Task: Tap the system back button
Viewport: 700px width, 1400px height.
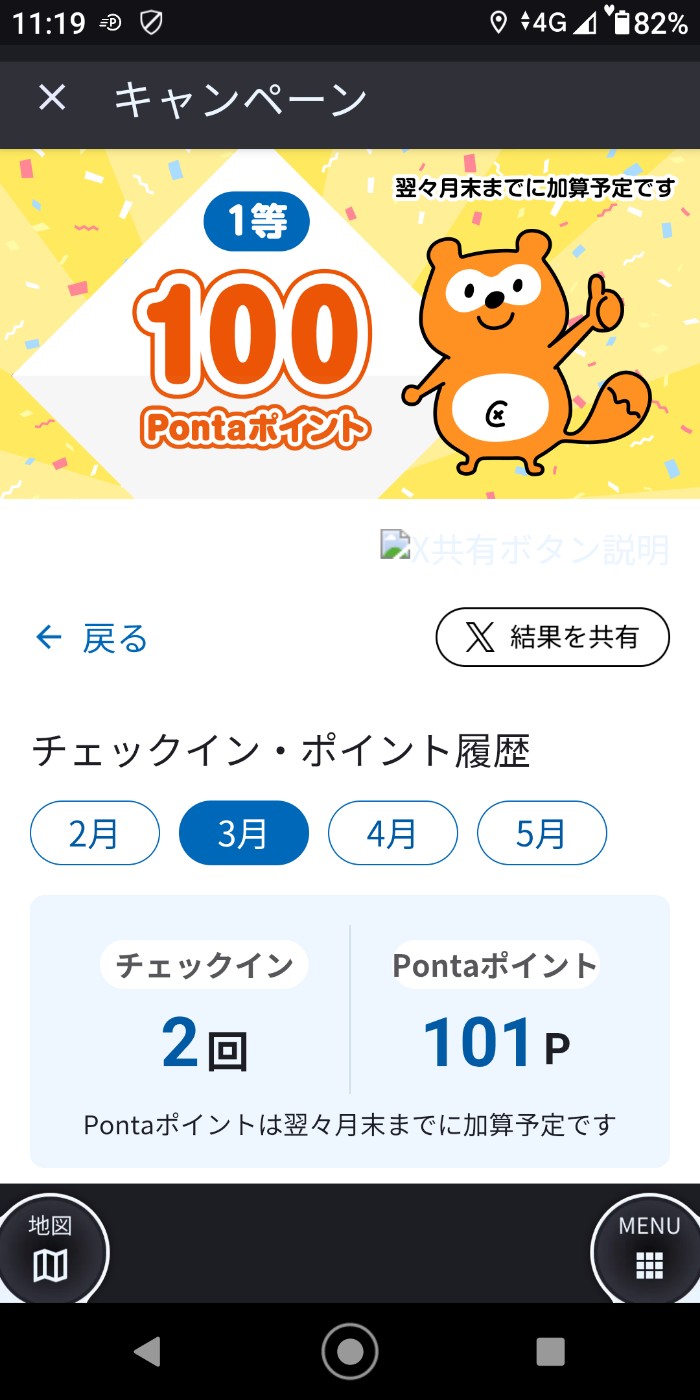Action: coord(148,1352)
